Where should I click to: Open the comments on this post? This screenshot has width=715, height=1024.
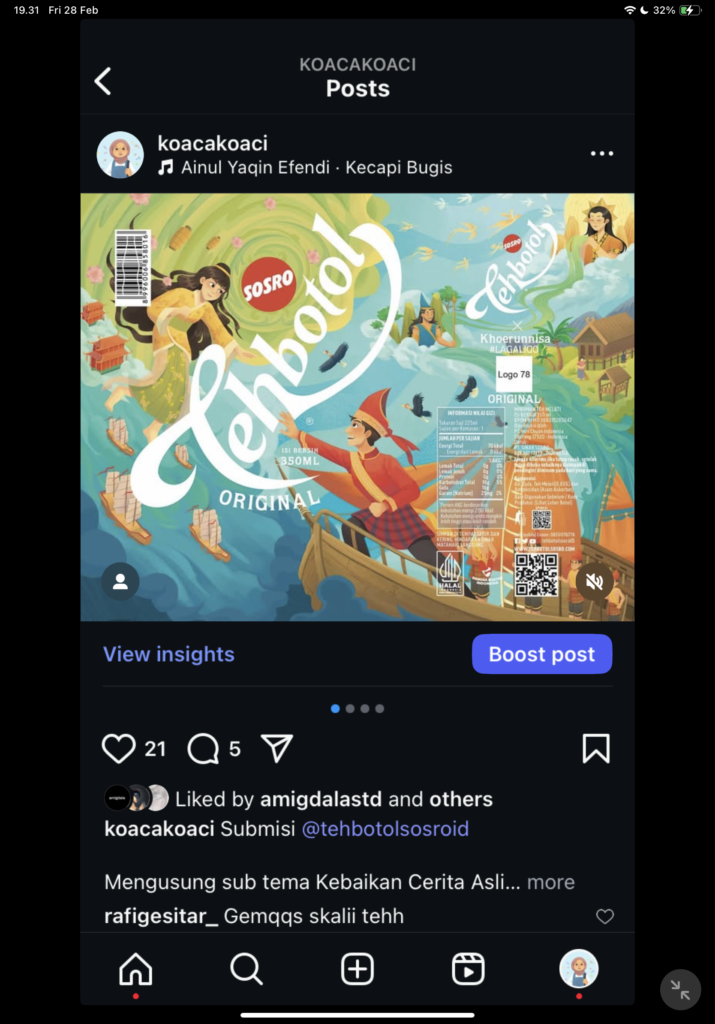[203, 749]
